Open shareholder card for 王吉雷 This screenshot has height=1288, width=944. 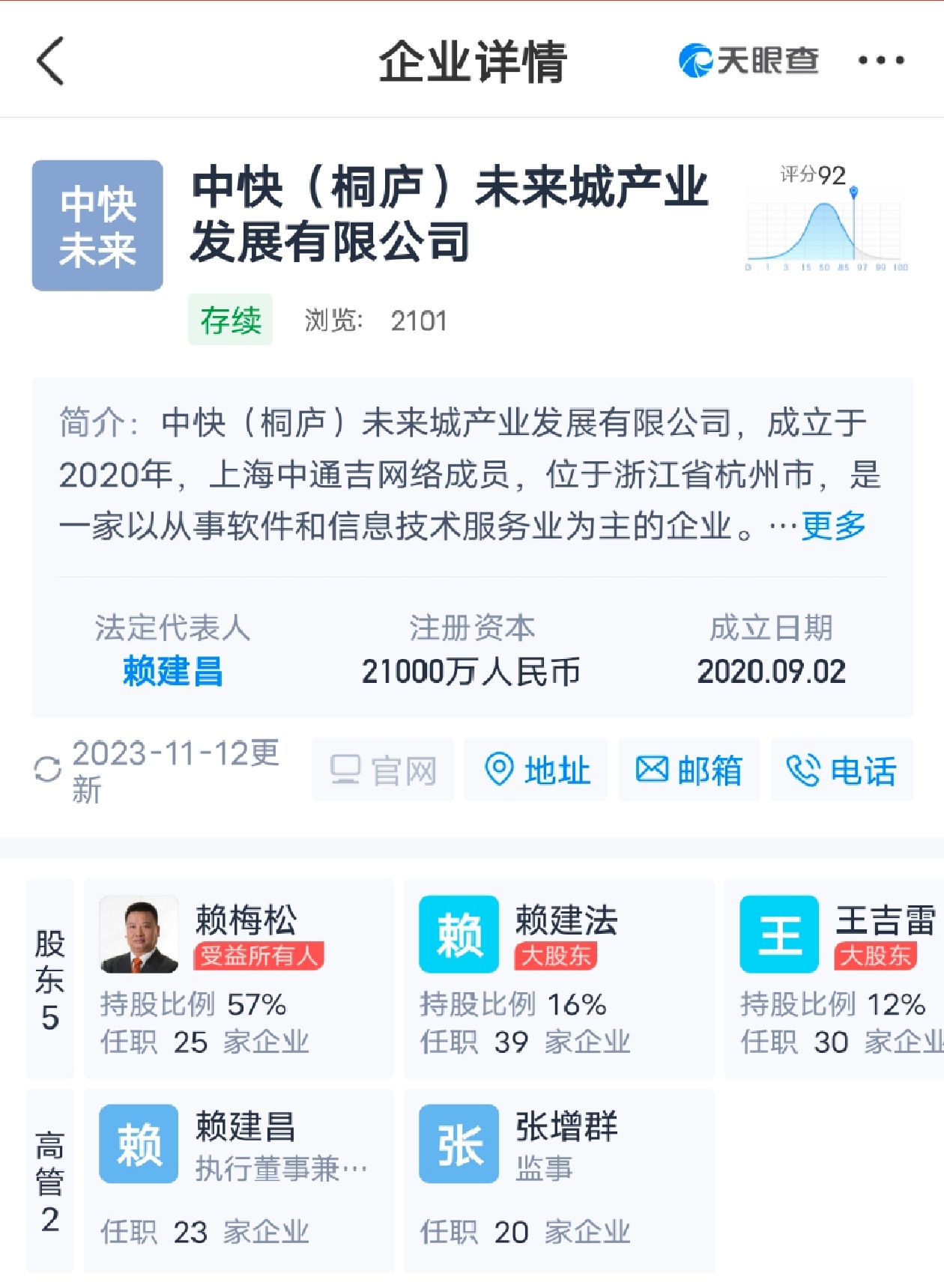click(835, 978)
